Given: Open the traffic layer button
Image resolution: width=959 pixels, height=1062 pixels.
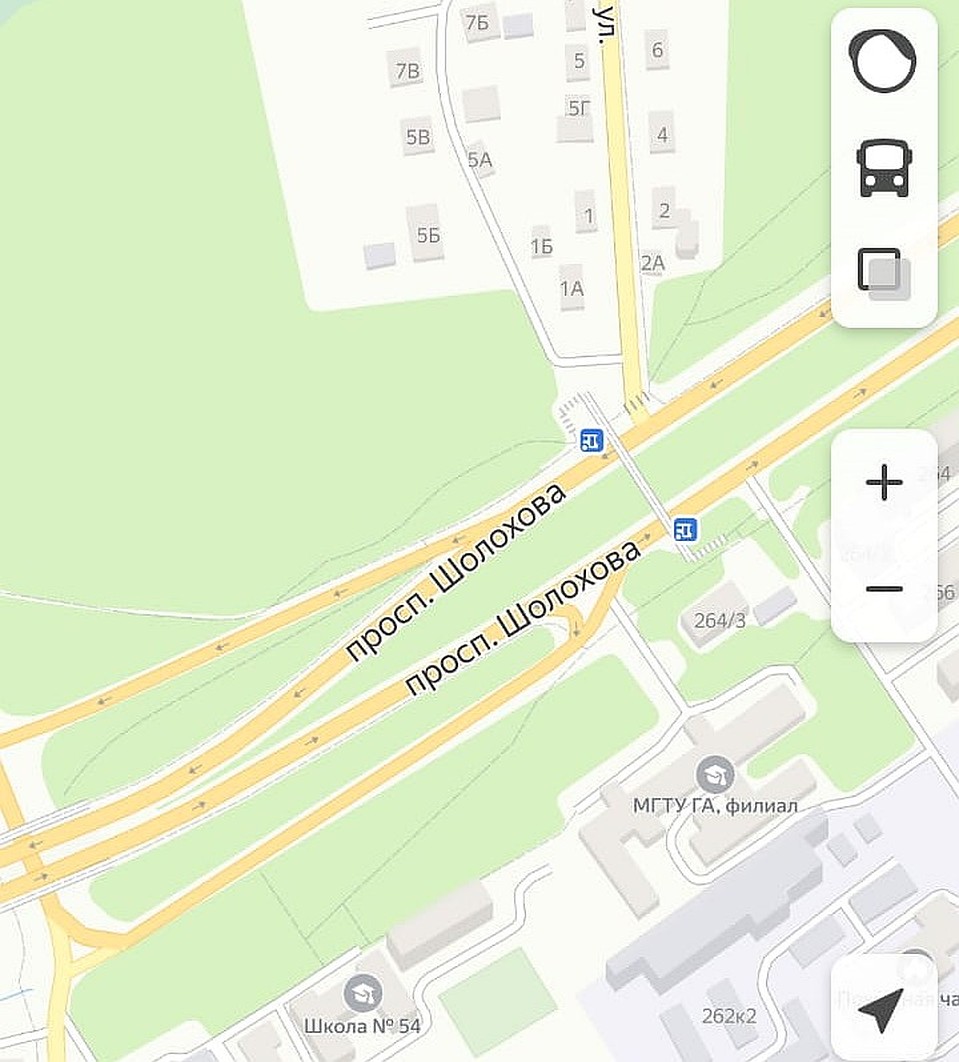Looking at the screenshot, I should 883,60.
